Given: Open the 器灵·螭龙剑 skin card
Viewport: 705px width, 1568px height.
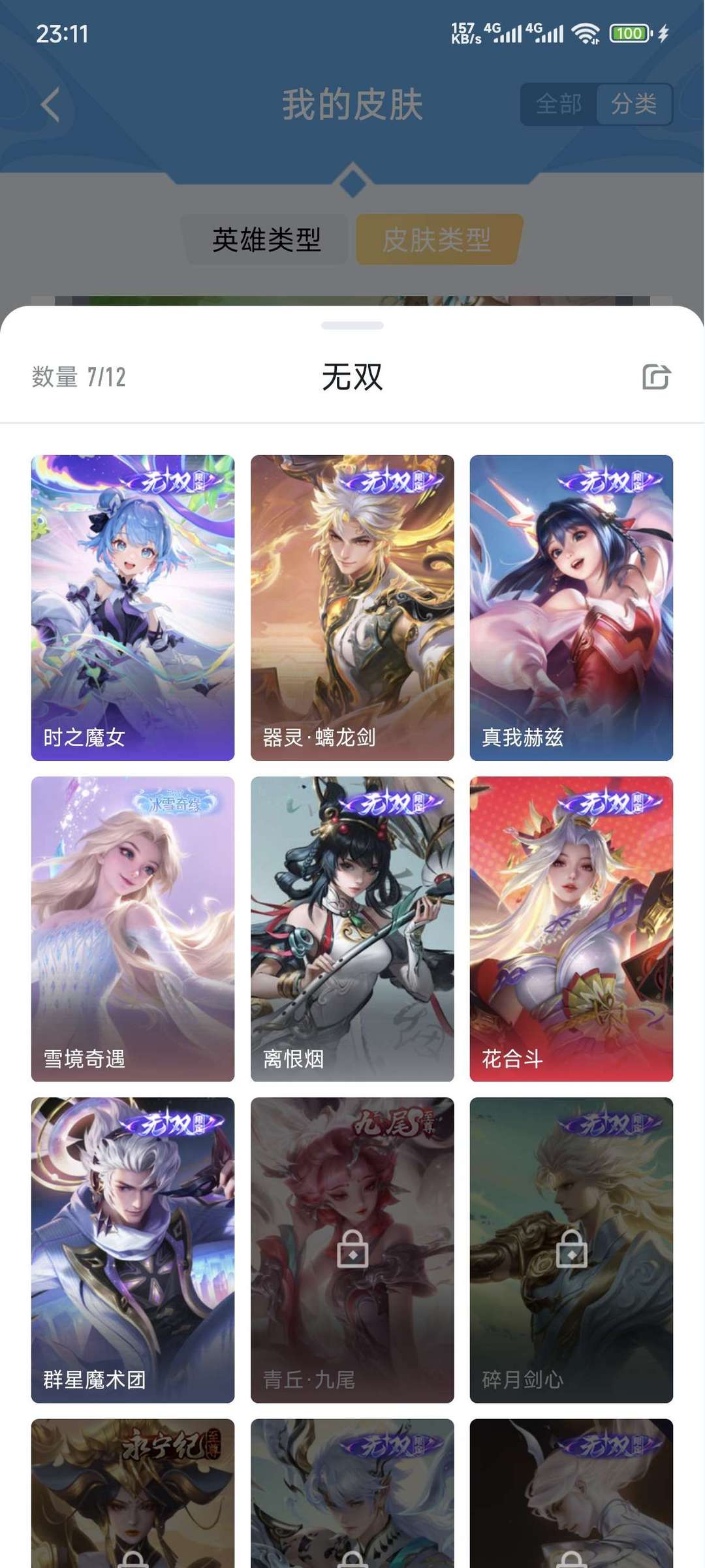Looking at the screenshot, I should tap(352, 607).
